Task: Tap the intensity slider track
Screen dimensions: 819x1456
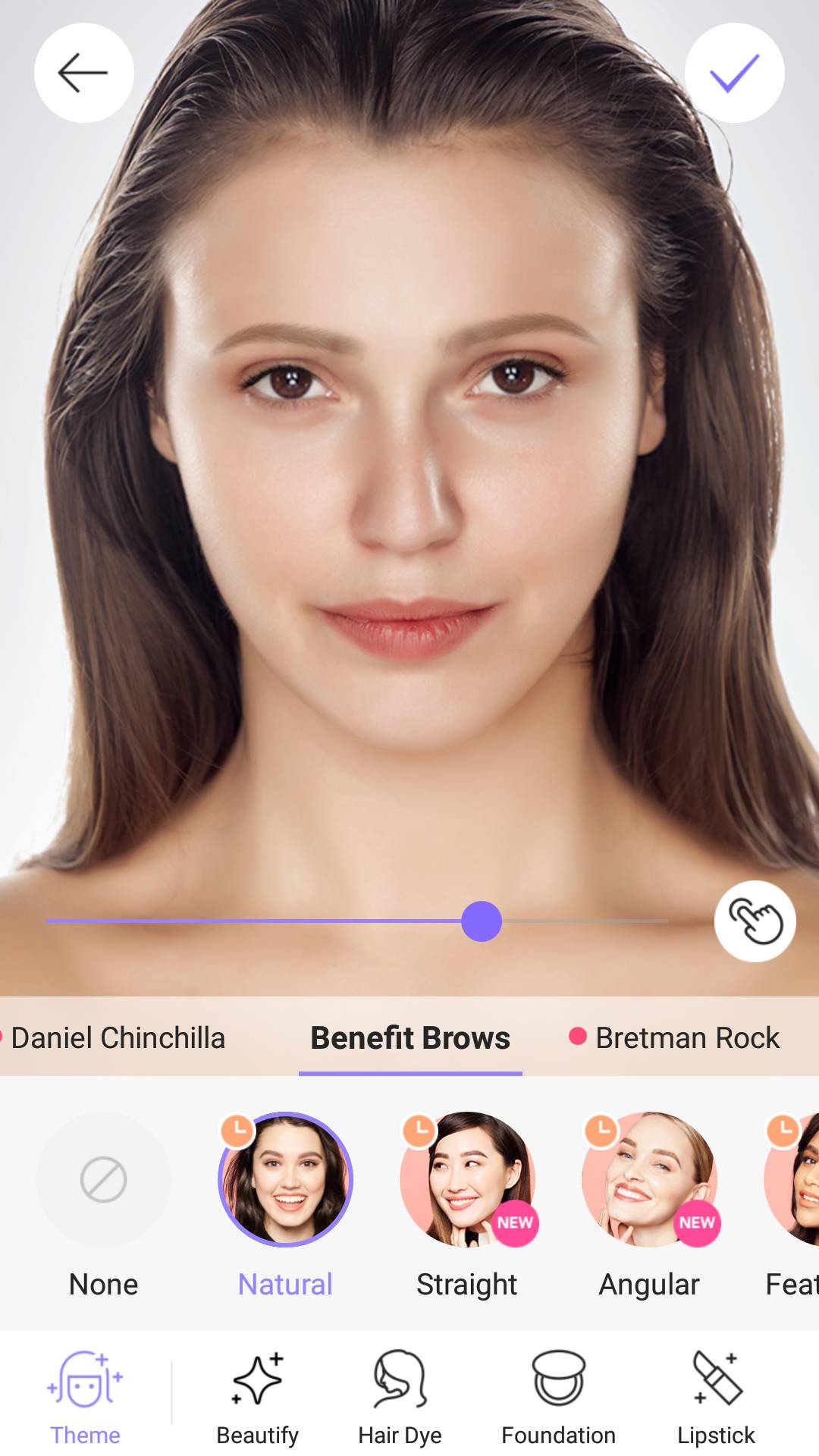Action: [x=303, y=921]
